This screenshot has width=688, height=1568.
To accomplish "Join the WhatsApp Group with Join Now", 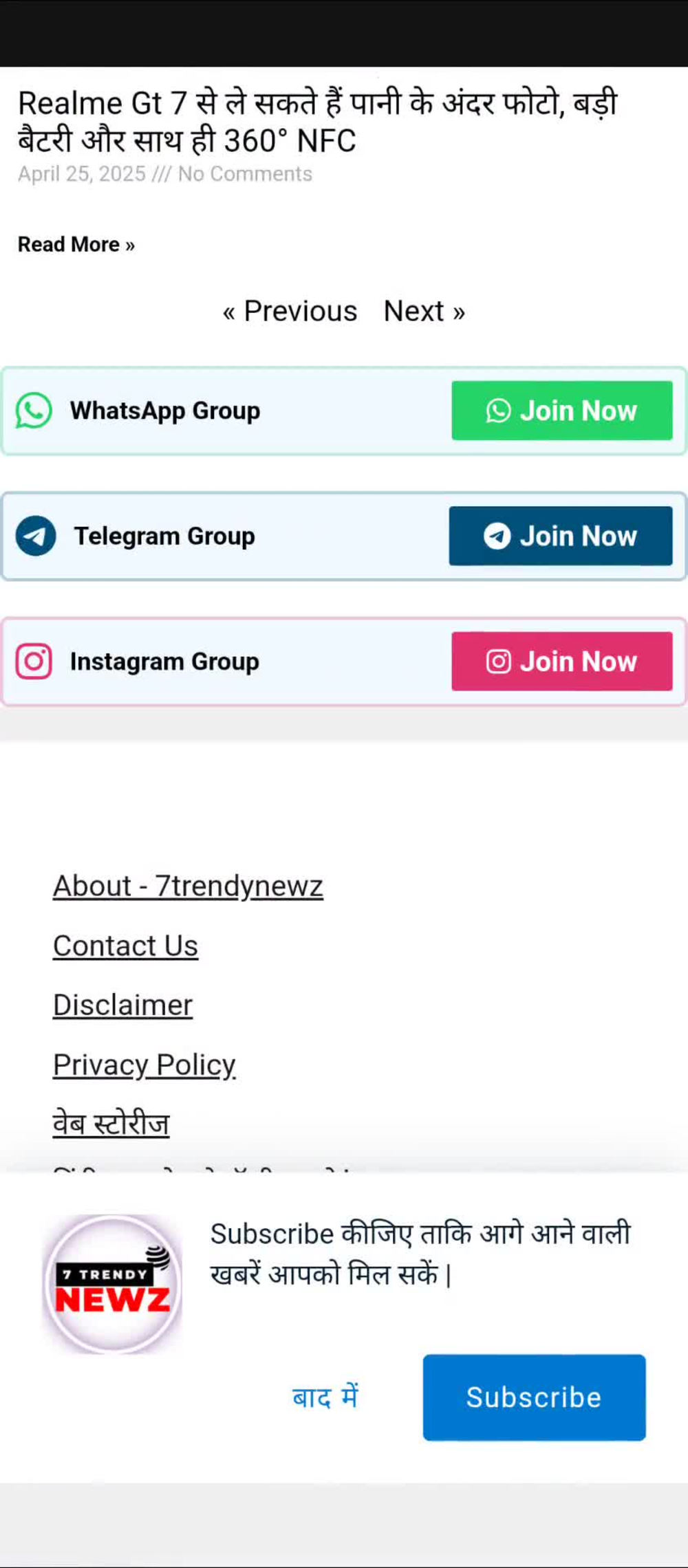I will [x=562, y=411].
